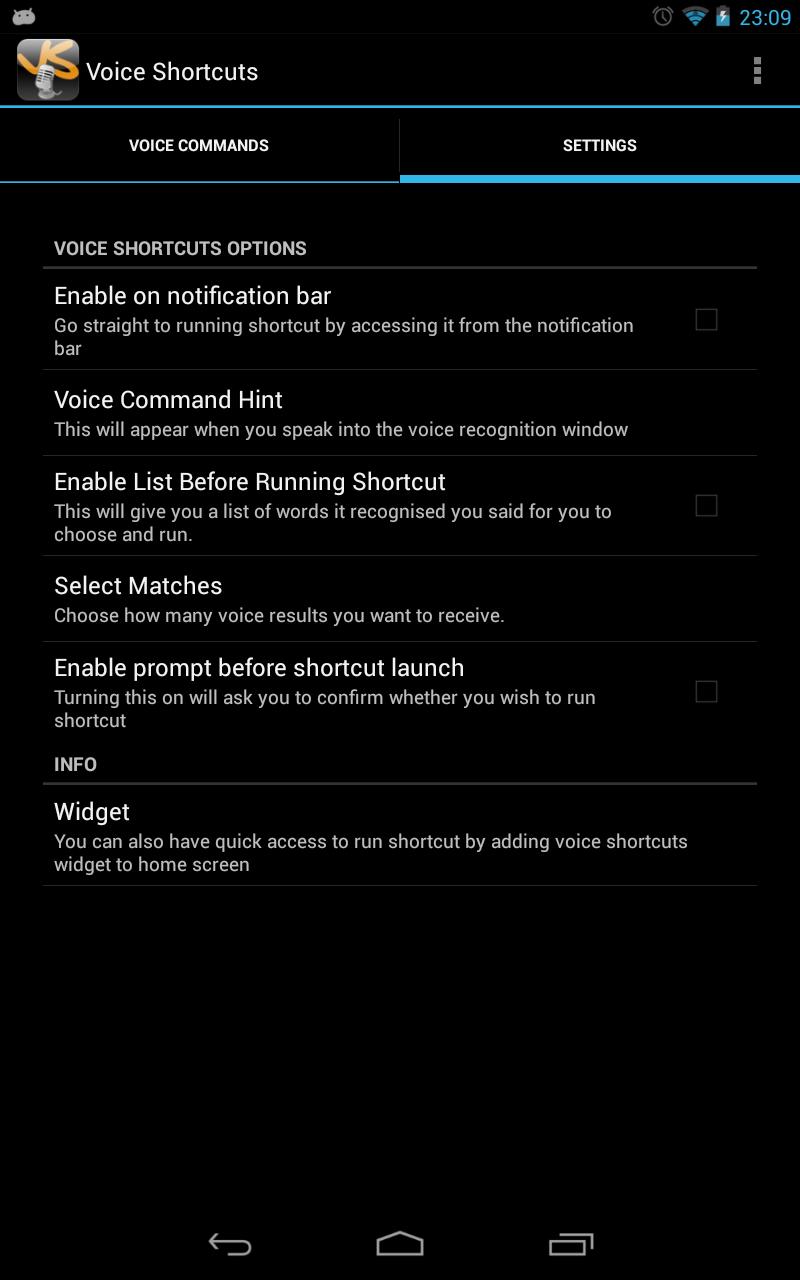The height and width of the screenshot is (1280, 800).
Task: Tap the Back navigation button
Action: (x=228, y=1245)
